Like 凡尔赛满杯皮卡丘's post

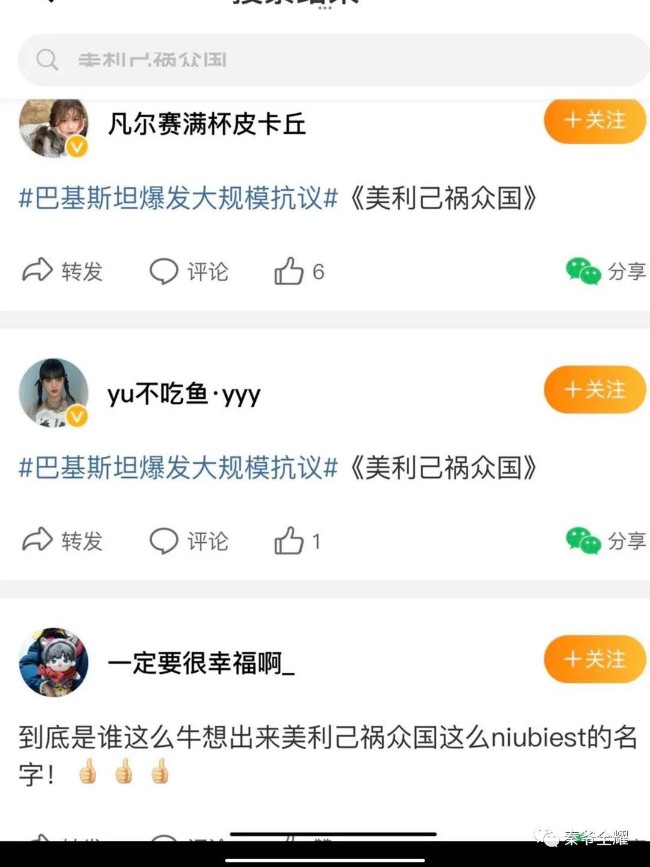pyautogui.click(x=299, y=271)
